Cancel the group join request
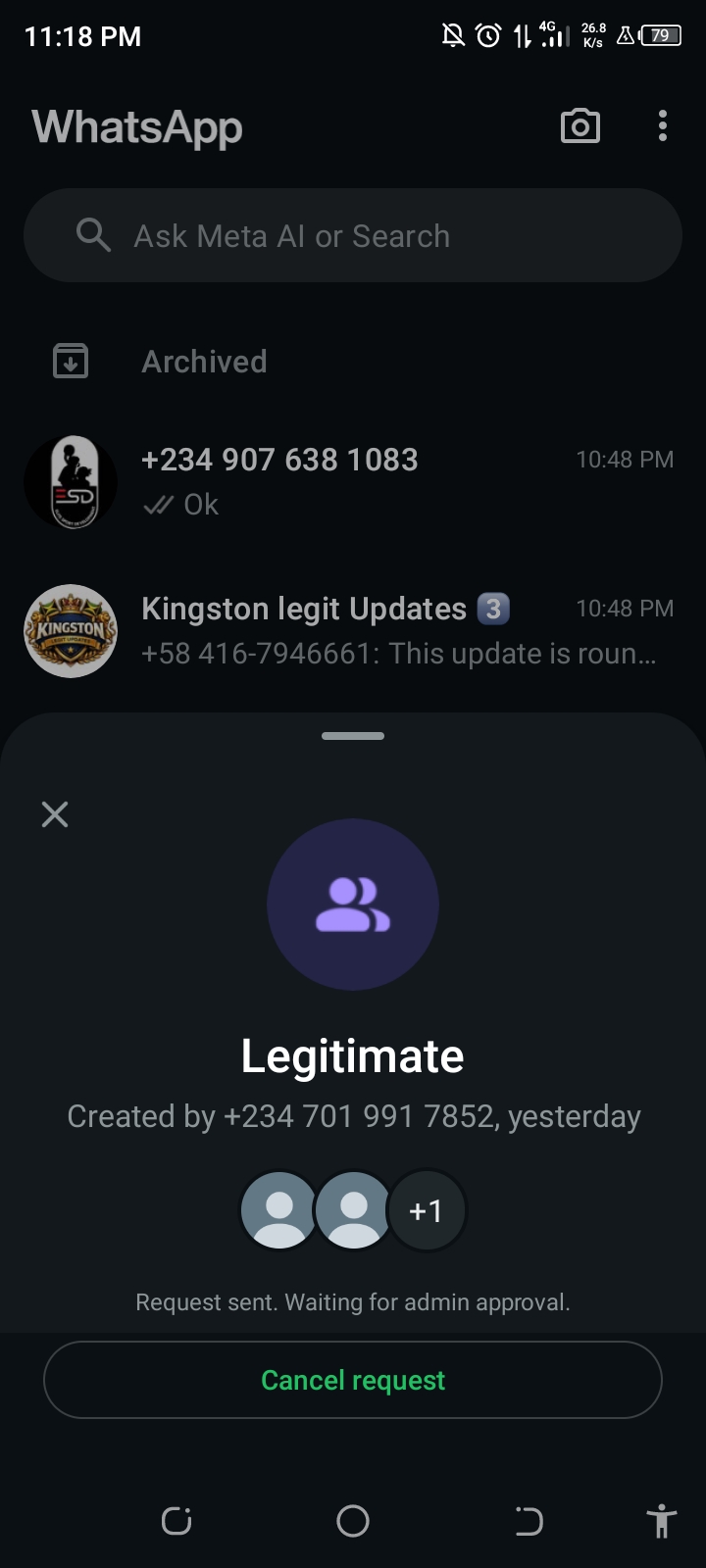Screen dimensions: 706x1568 [x=353, y=1380]
